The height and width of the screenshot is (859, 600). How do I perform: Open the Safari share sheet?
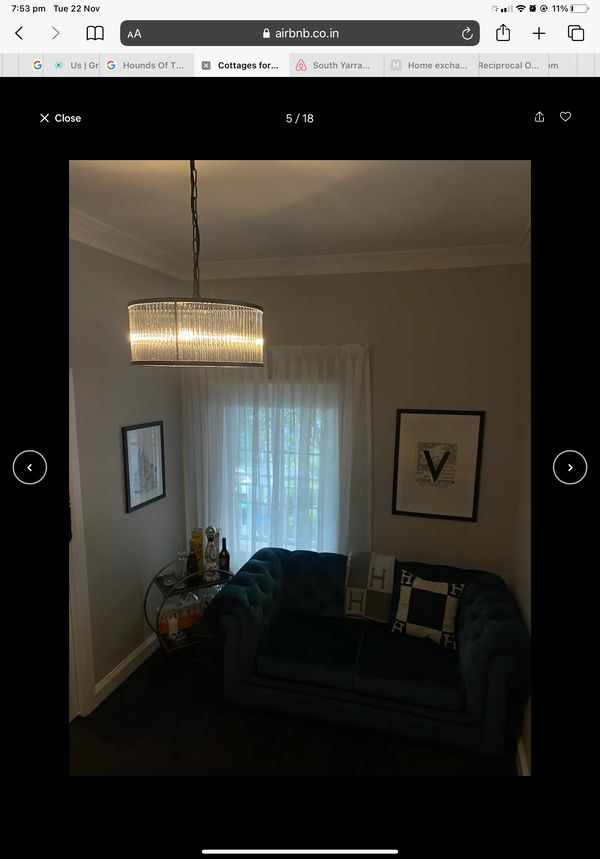tap(503, 33)
